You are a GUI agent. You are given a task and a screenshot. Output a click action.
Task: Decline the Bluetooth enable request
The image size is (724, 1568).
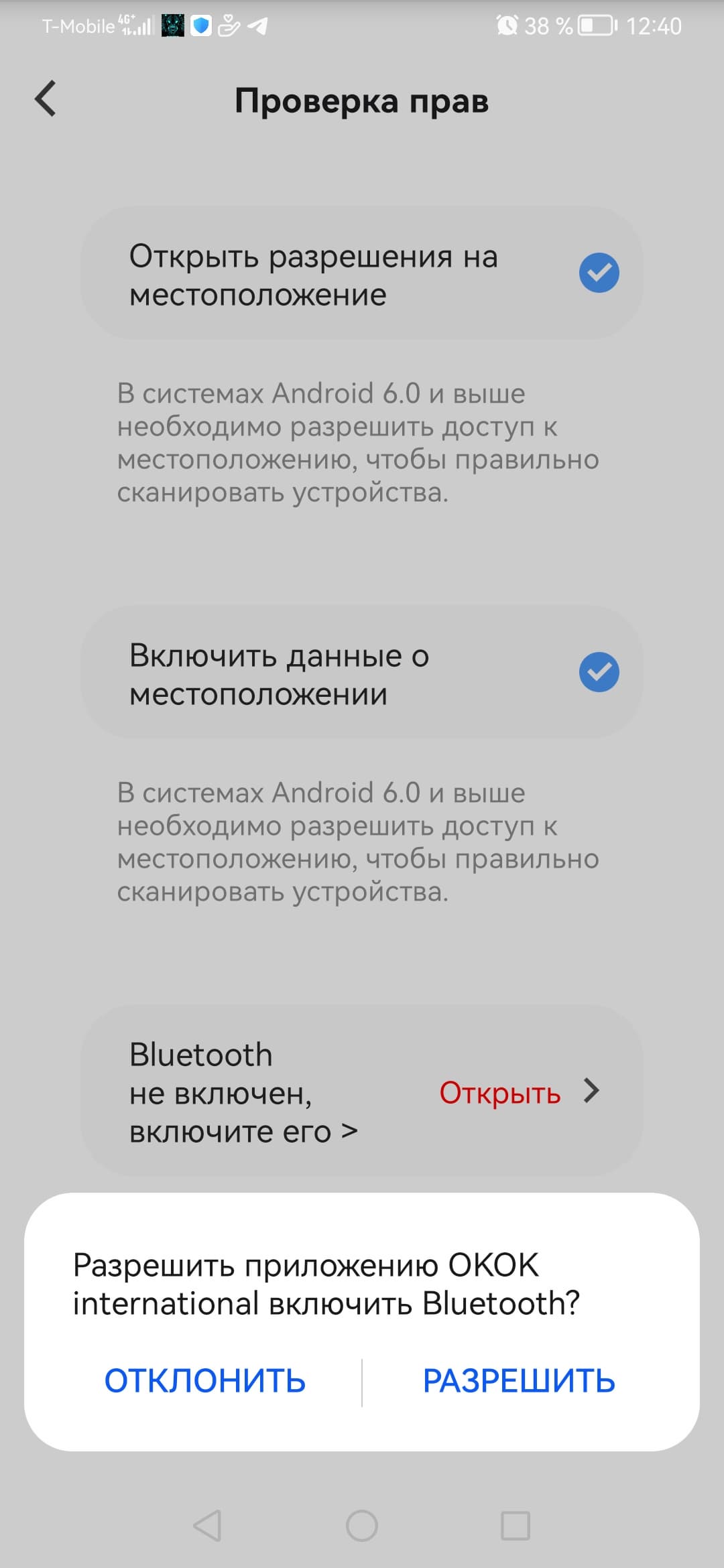205,1381
